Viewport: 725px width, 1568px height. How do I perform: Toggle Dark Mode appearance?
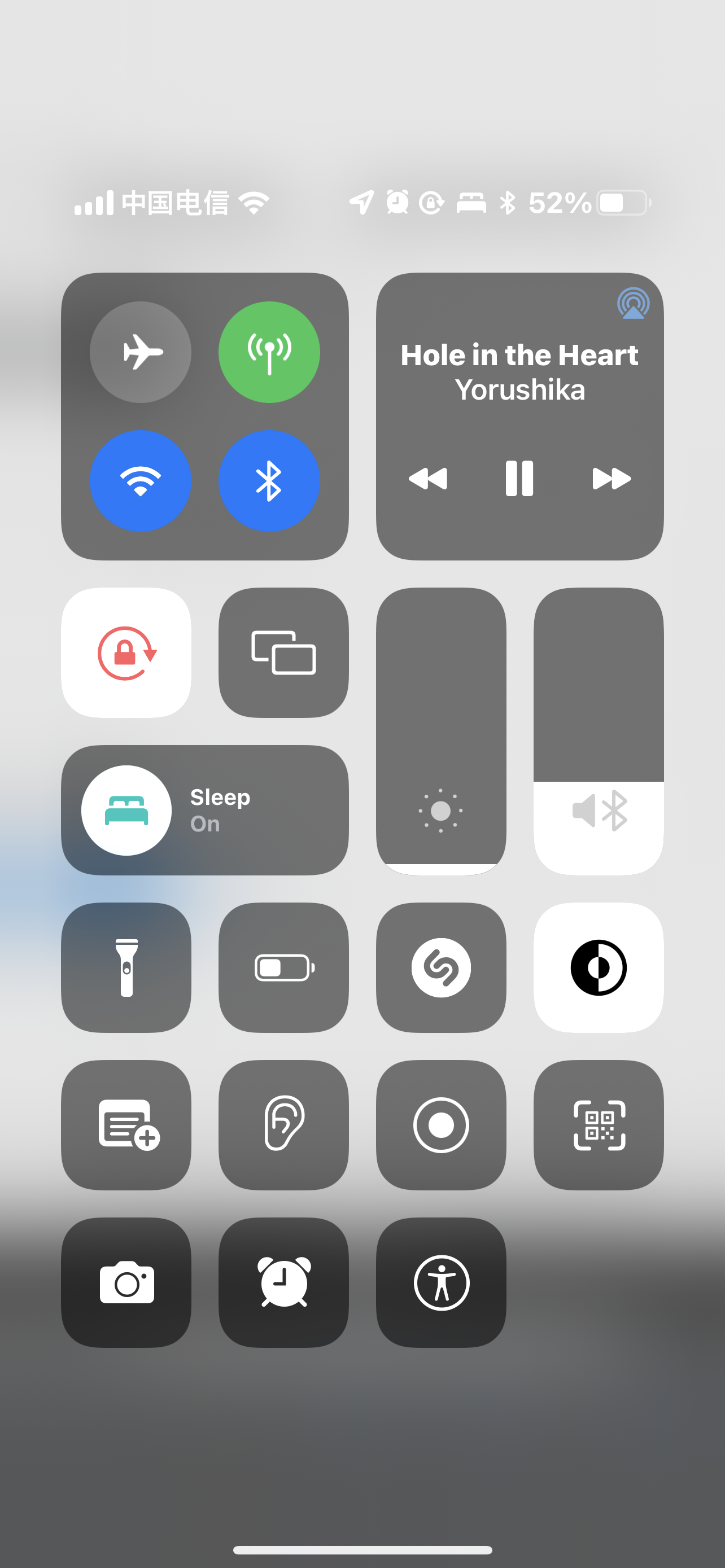pos(599,967)
